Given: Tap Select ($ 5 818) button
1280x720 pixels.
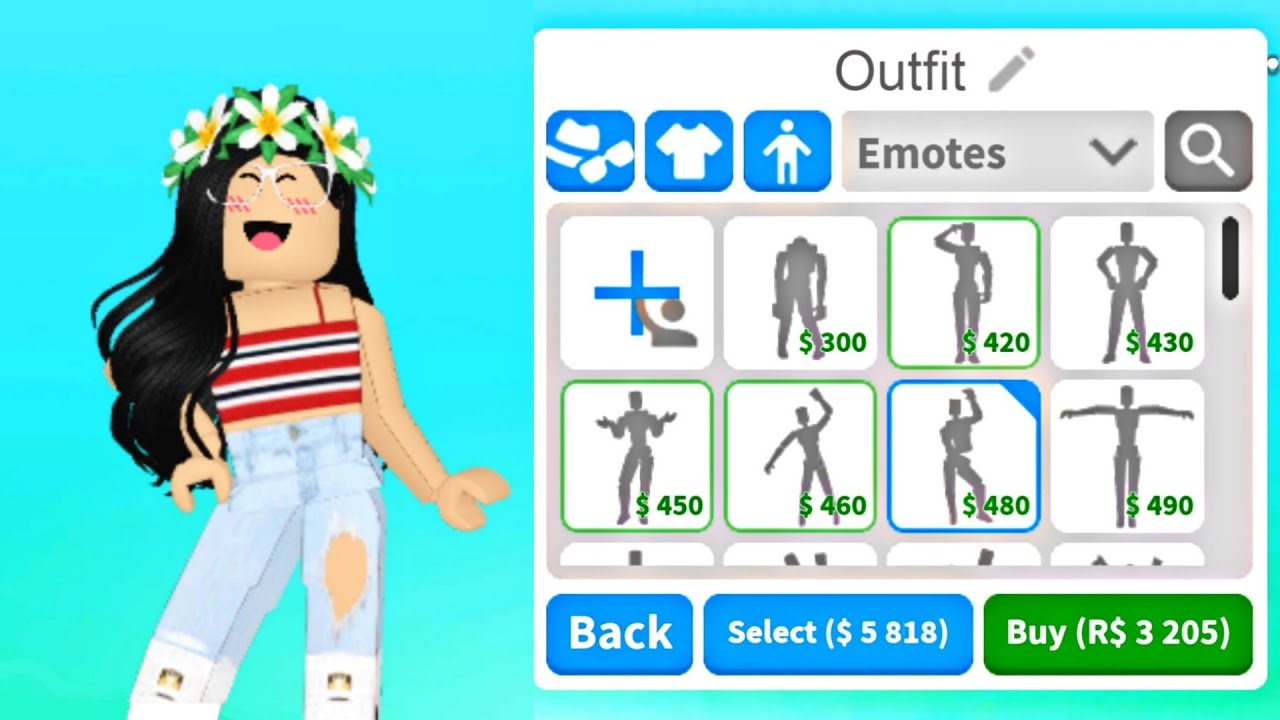Looking at the screenshot, I should point(838,634).
